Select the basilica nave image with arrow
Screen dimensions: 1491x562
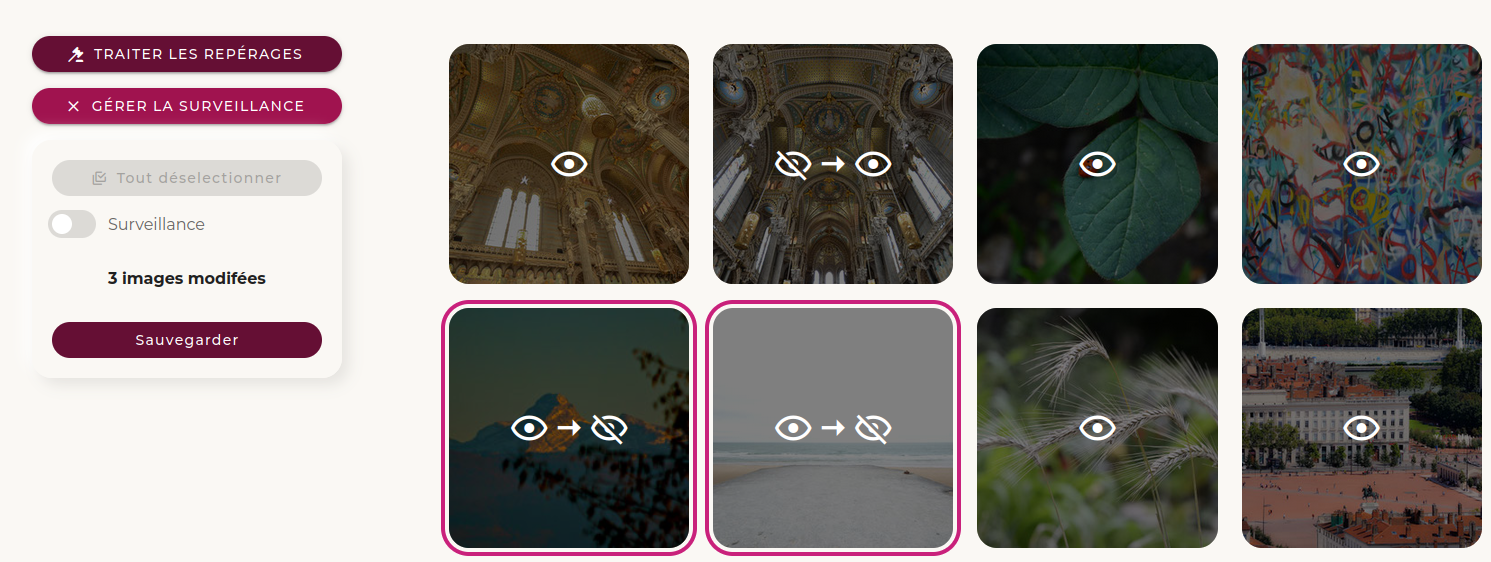833,164
